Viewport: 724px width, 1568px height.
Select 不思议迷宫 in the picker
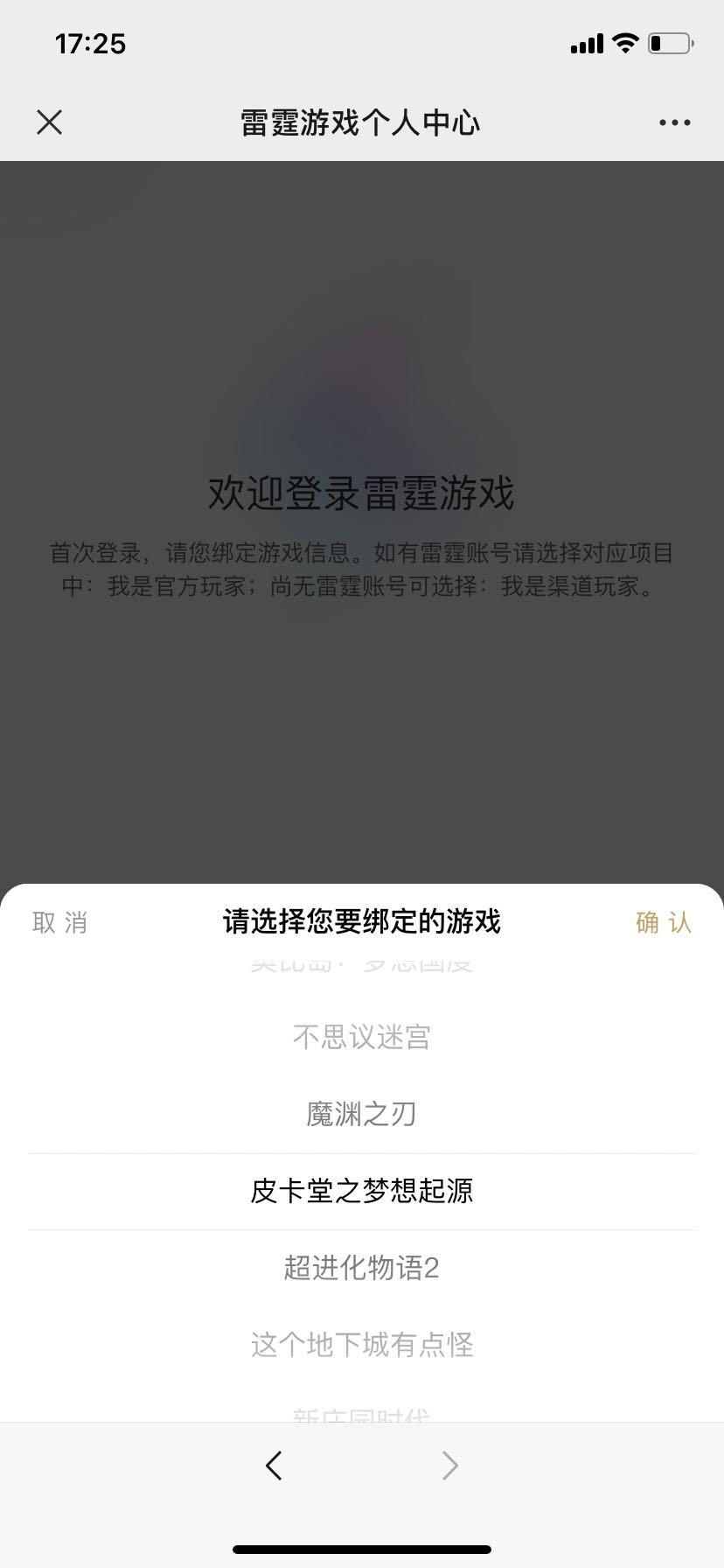click(x=361, y=1038)
